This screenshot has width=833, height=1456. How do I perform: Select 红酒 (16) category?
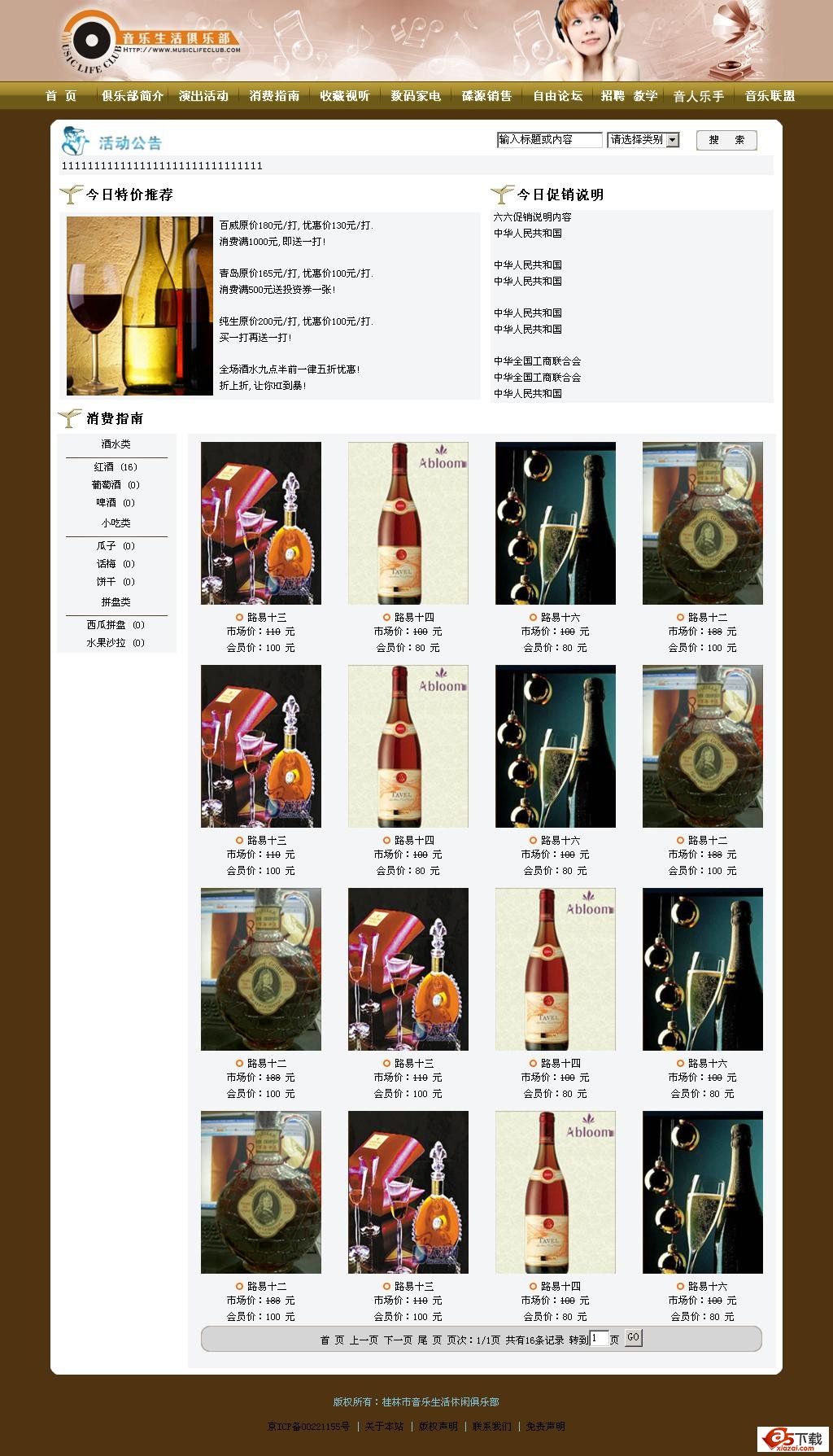[x=116, y=467]
